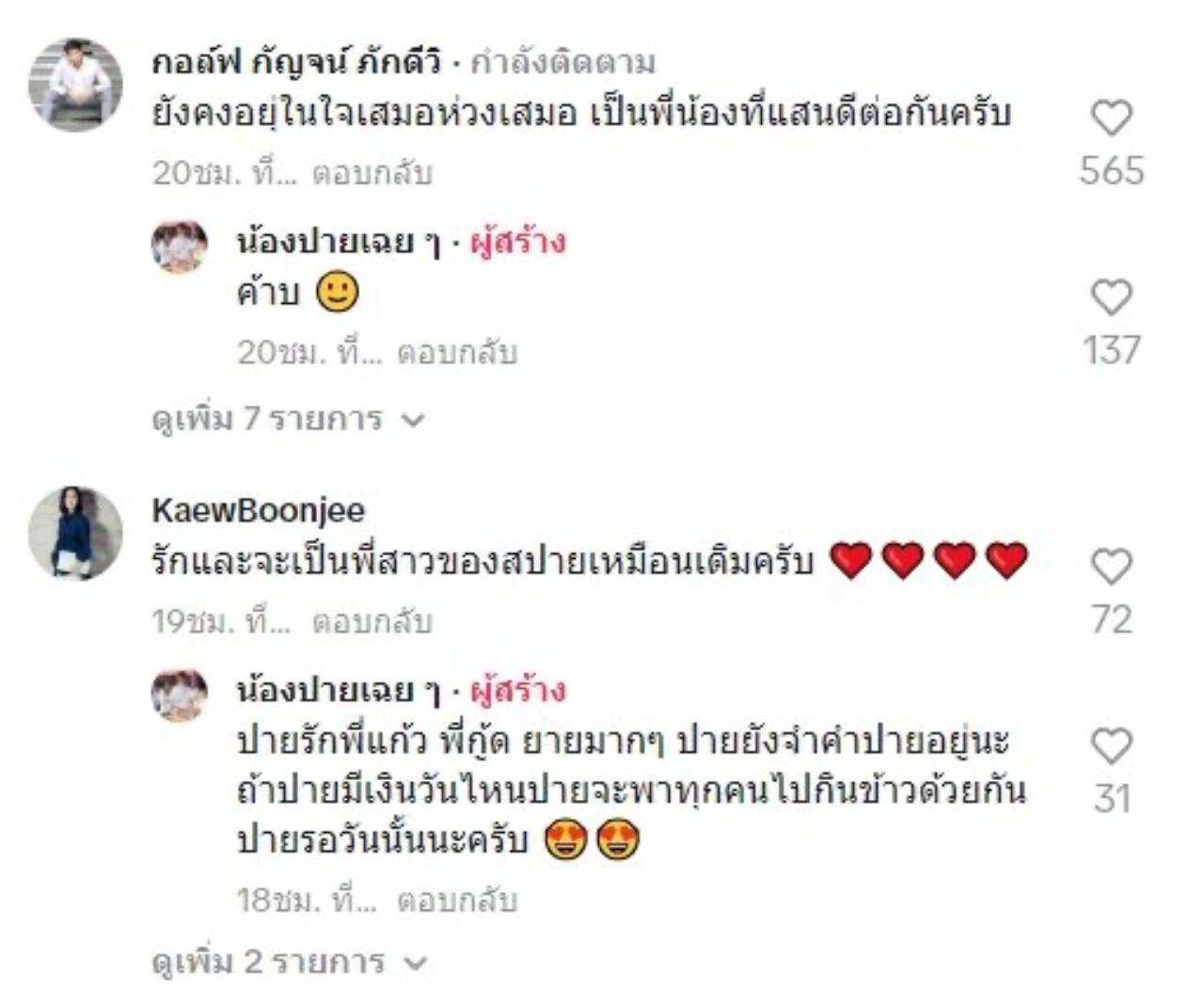Viewport: 1204px width, 1006px height.
Task: Open น้องปายเฉย ๆ avatar beside ปายรักพี่แก้ว reply
Action: coord(180,695)
